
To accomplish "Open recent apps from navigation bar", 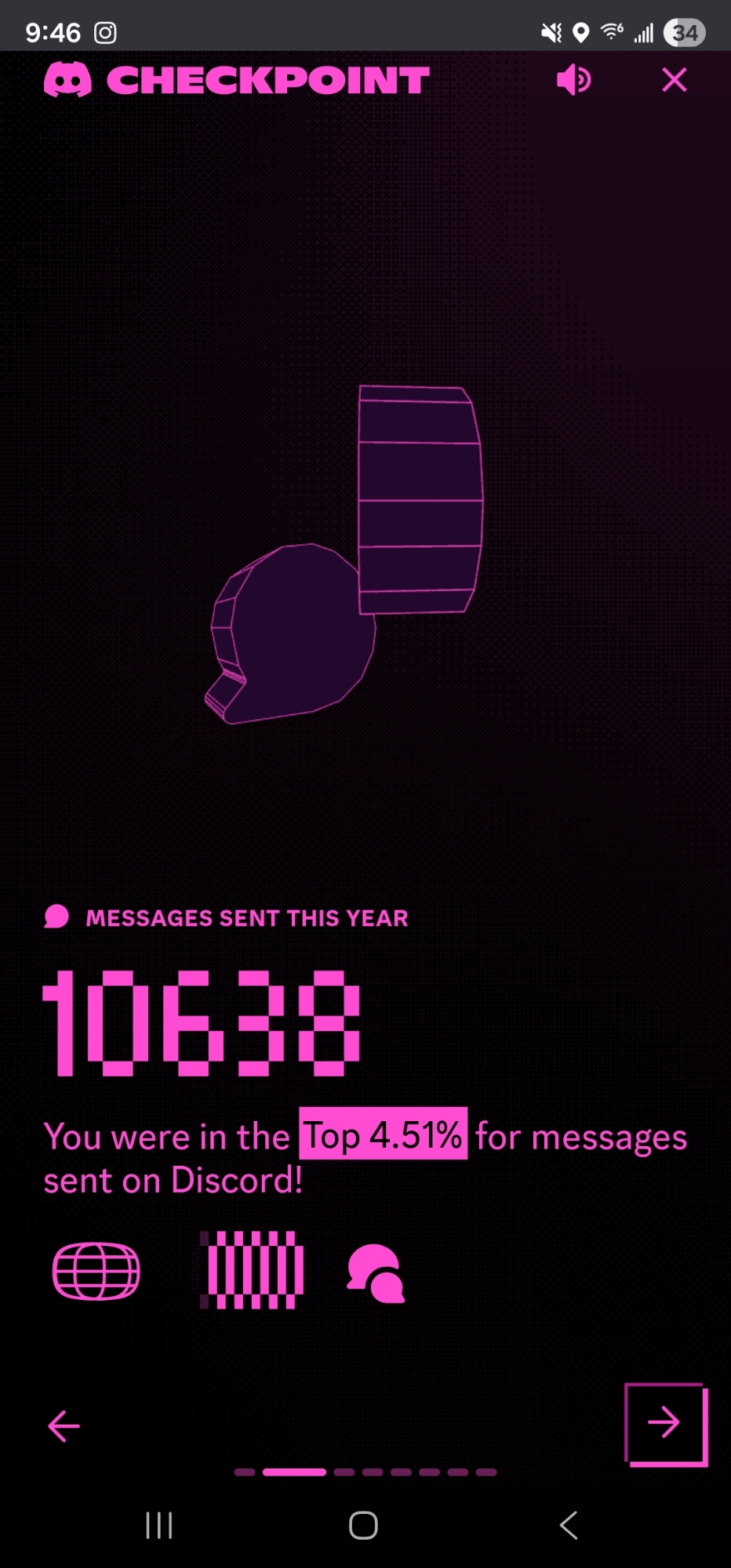I will coord(159,1526).
